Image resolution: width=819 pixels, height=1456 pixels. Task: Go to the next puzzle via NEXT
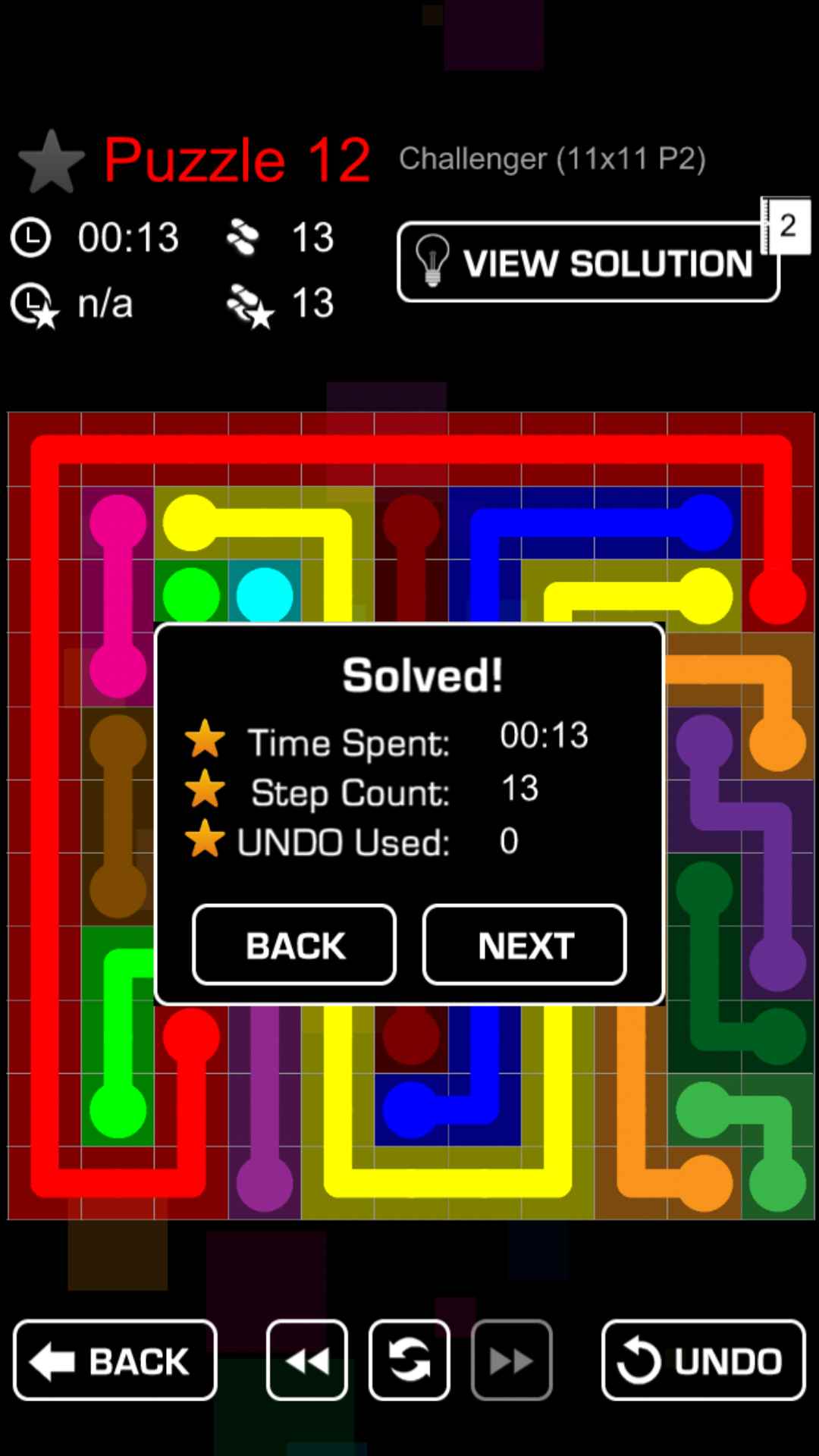(x=524, y=945)
